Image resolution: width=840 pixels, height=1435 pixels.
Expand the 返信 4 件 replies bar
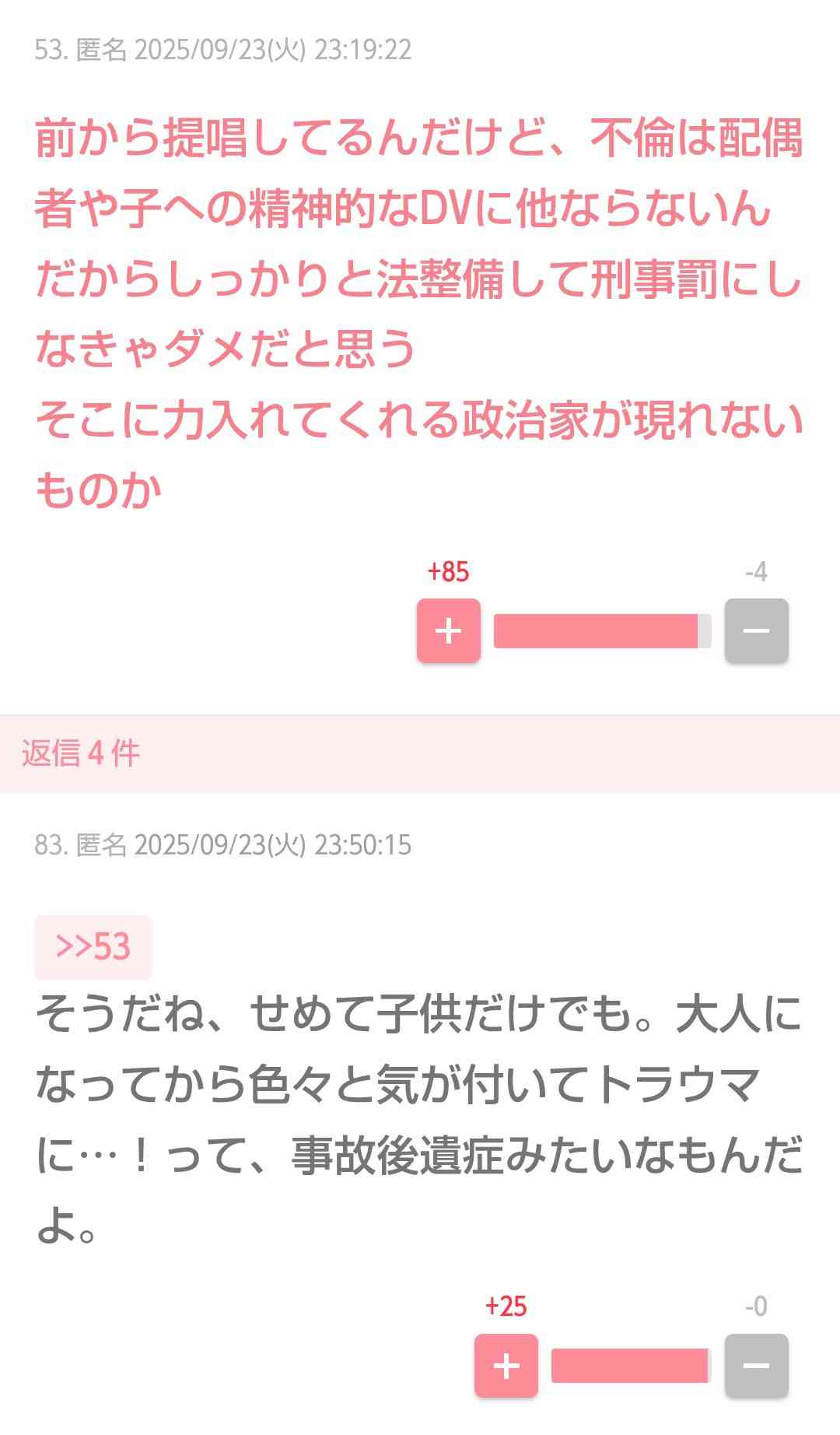pyautogui.click(x=81, y=753)
